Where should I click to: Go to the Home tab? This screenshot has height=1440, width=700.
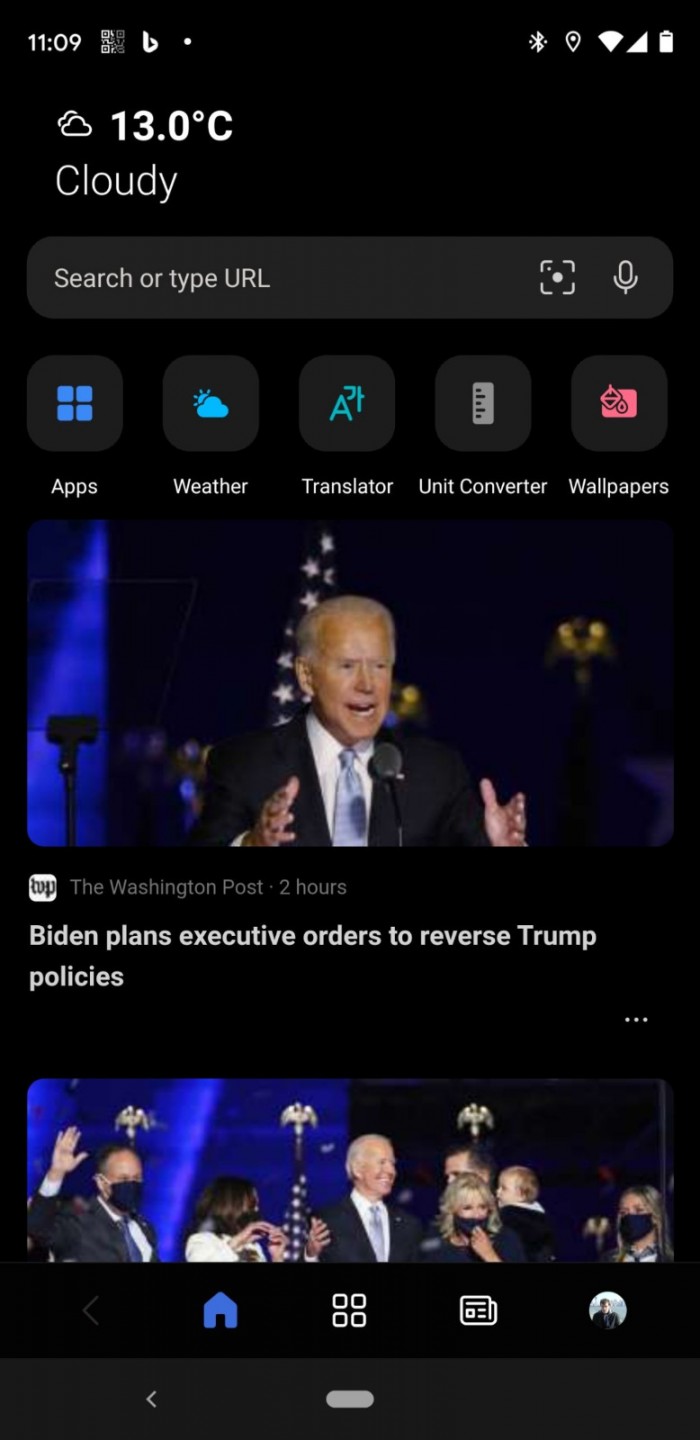tap(220, 1310)
